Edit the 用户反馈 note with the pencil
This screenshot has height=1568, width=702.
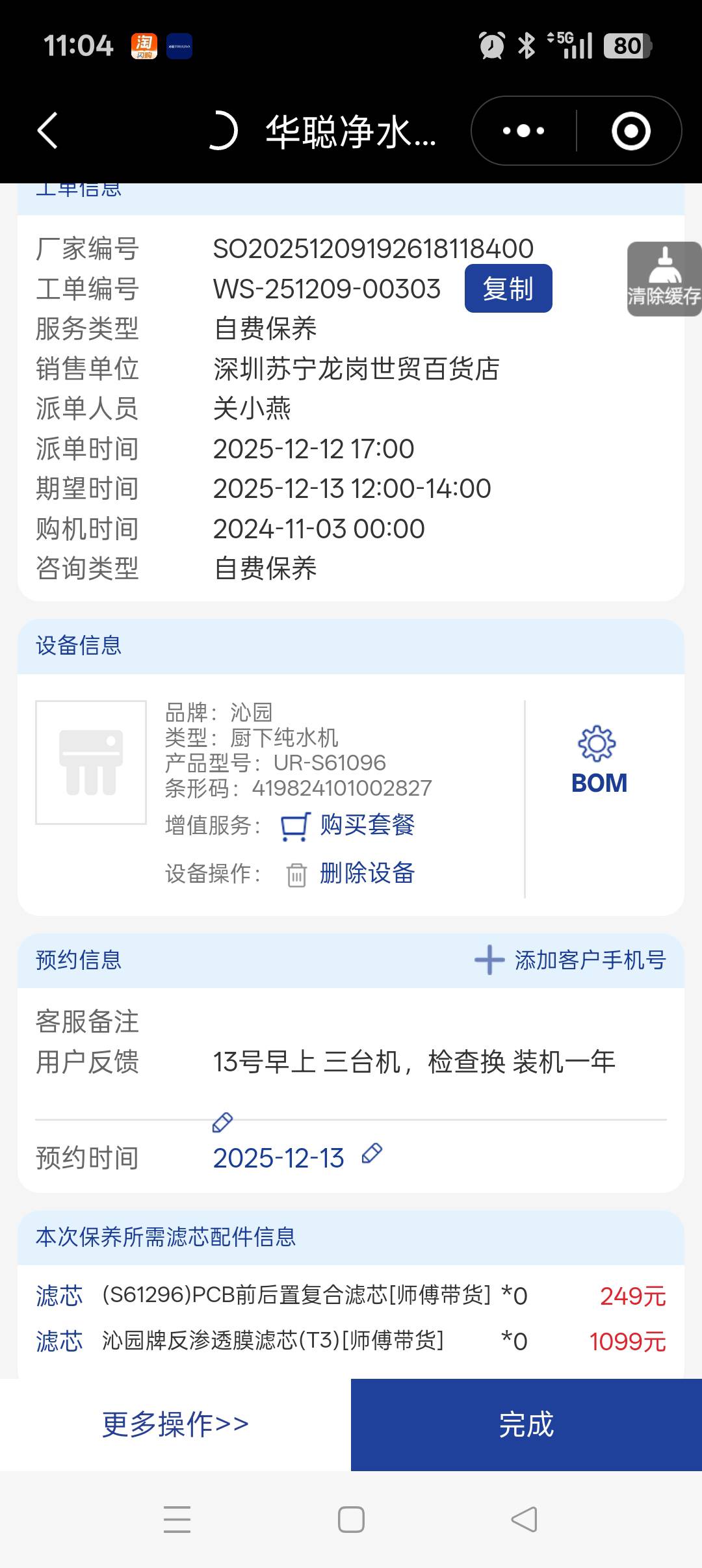point(222,1122)
